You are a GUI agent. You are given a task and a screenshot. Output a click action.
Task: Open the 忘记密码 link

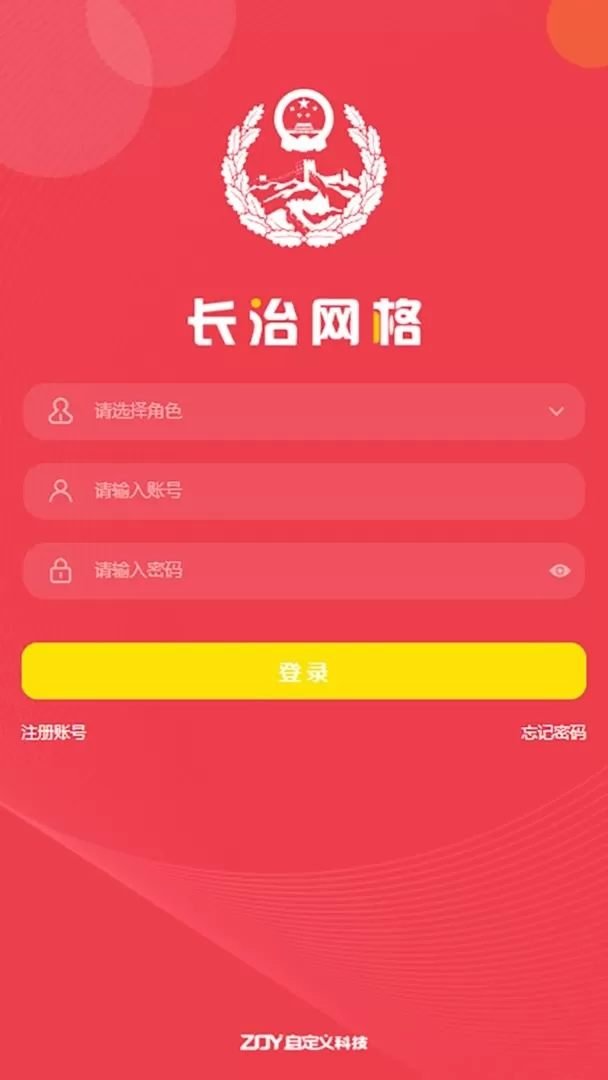(554, 733)
